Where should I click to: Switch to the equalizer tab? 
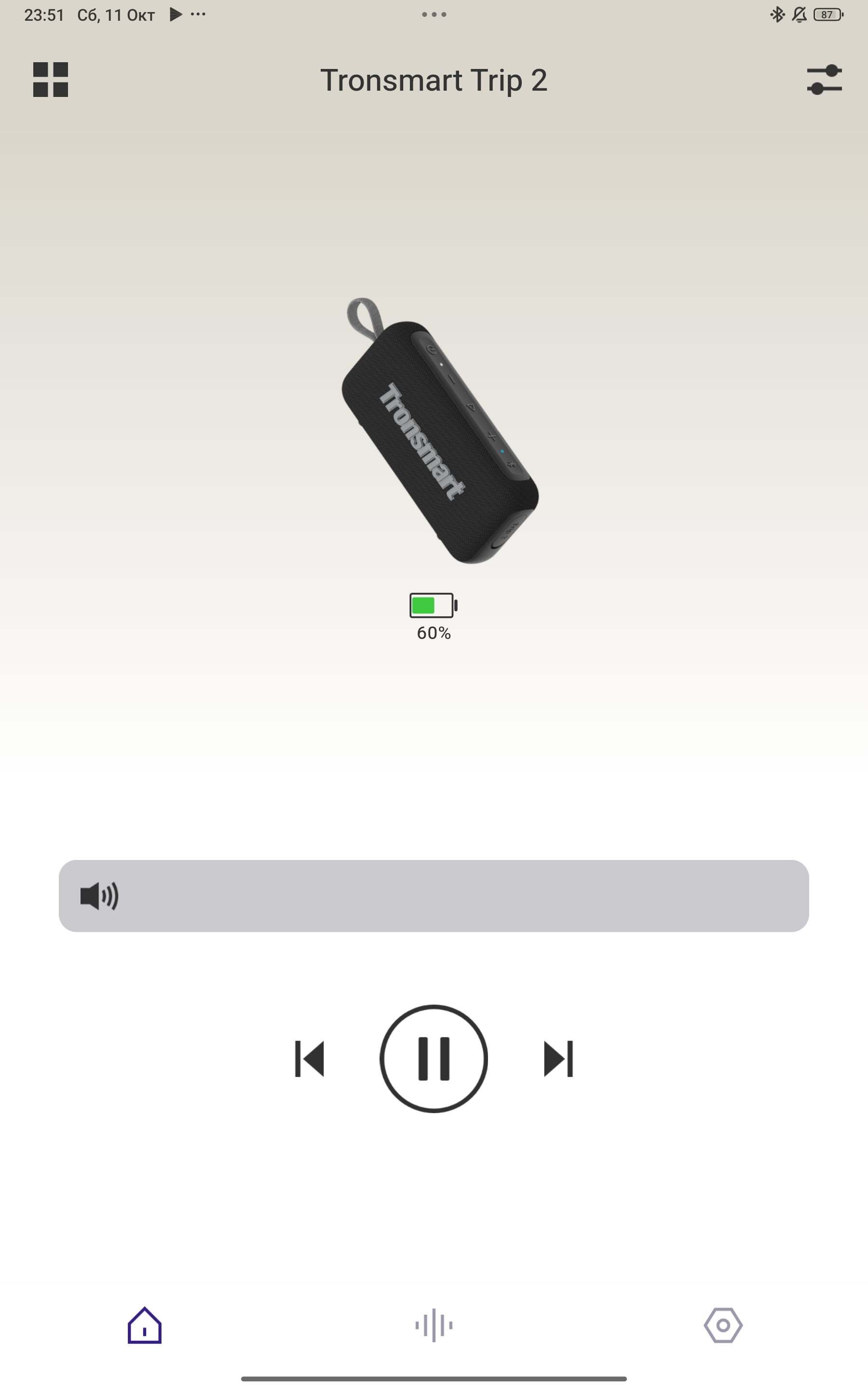pyautogui.click(x=434, y=1325)
